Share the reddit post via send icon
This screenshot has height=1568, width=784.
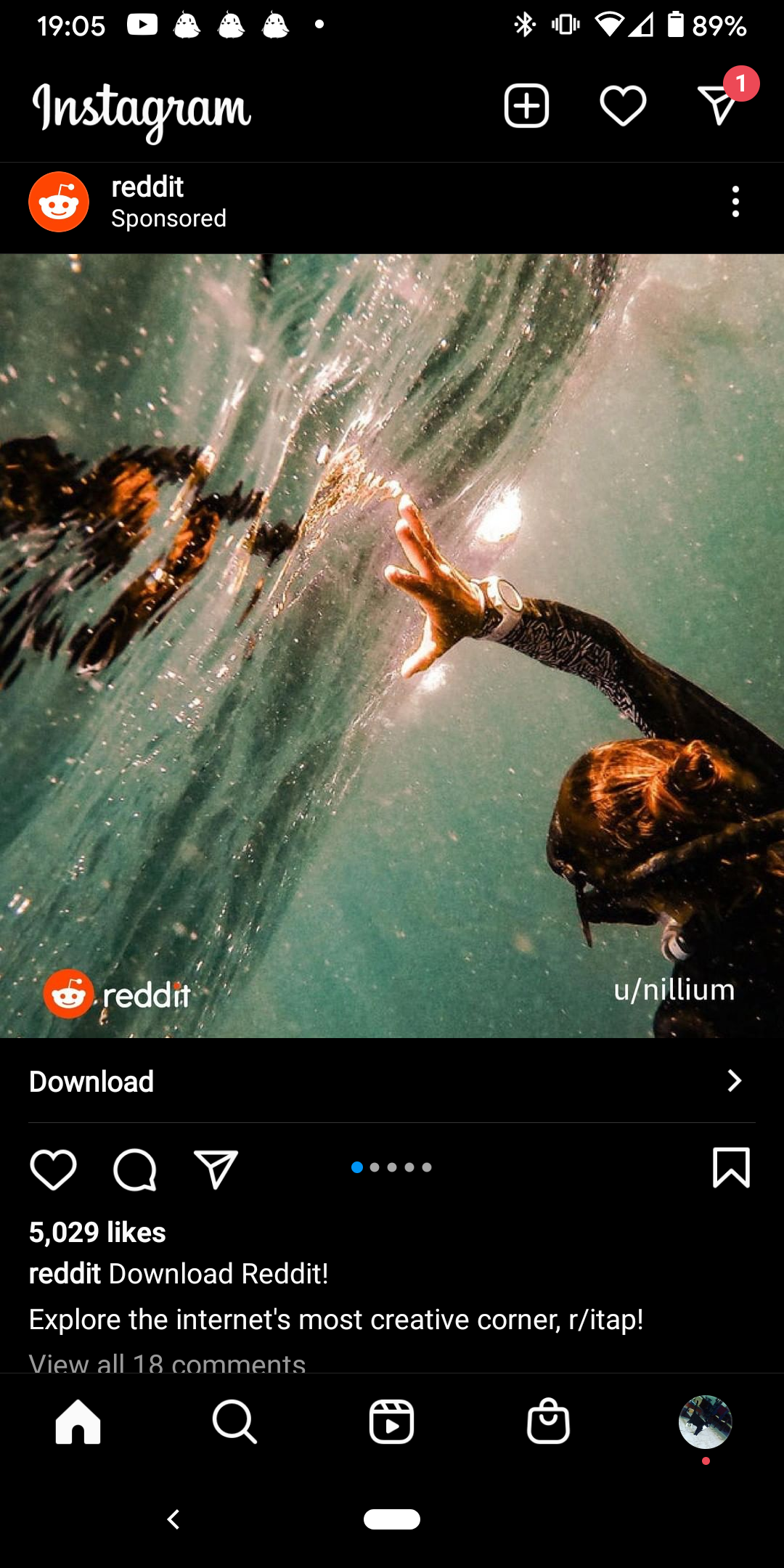tap(216, 1169)
